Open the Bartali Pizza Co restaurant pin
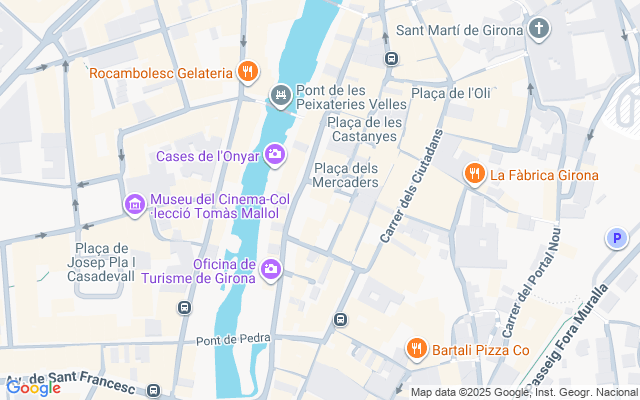640x400 pixels. click(416, 349)
